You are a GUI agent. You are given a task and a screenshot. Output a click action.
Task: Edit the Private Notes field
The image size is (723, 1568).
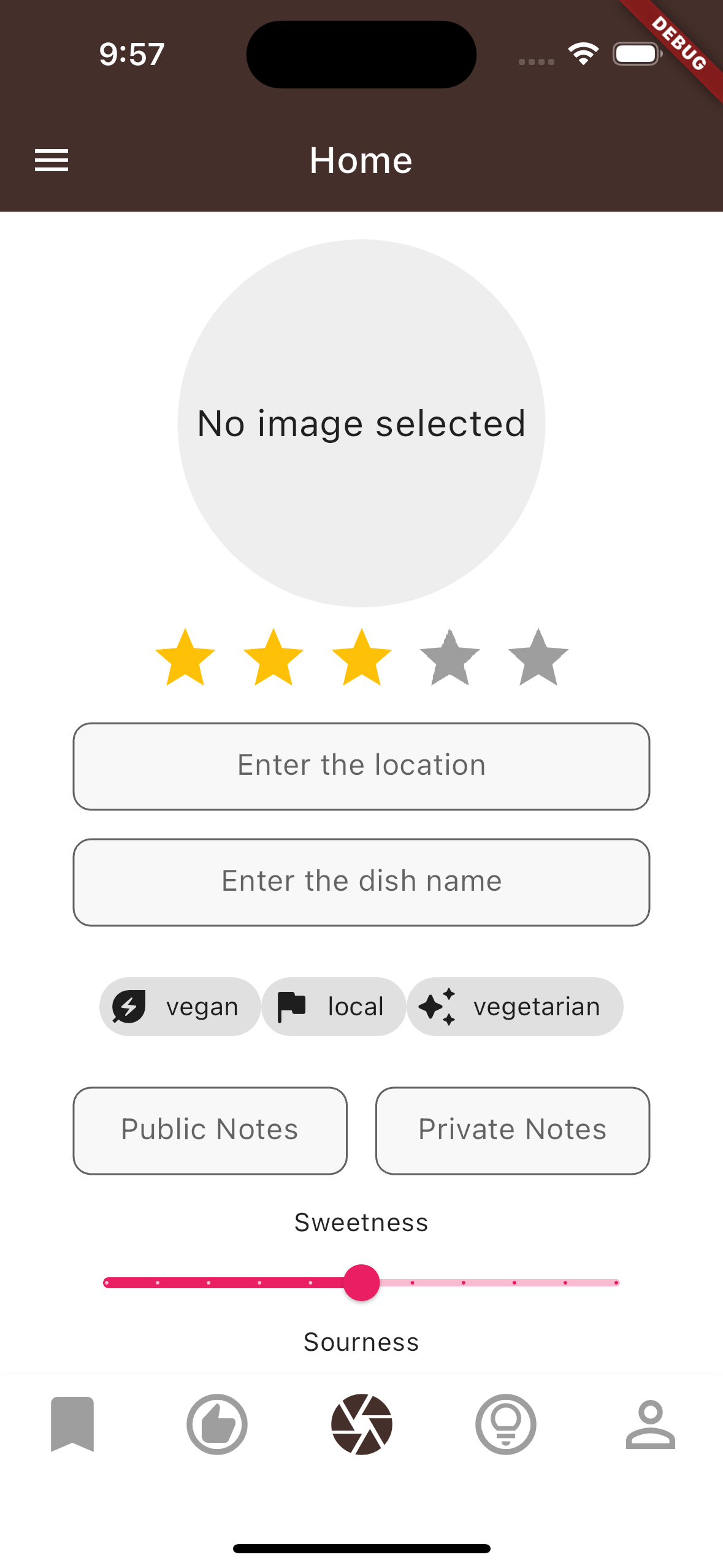[512, 1130]
